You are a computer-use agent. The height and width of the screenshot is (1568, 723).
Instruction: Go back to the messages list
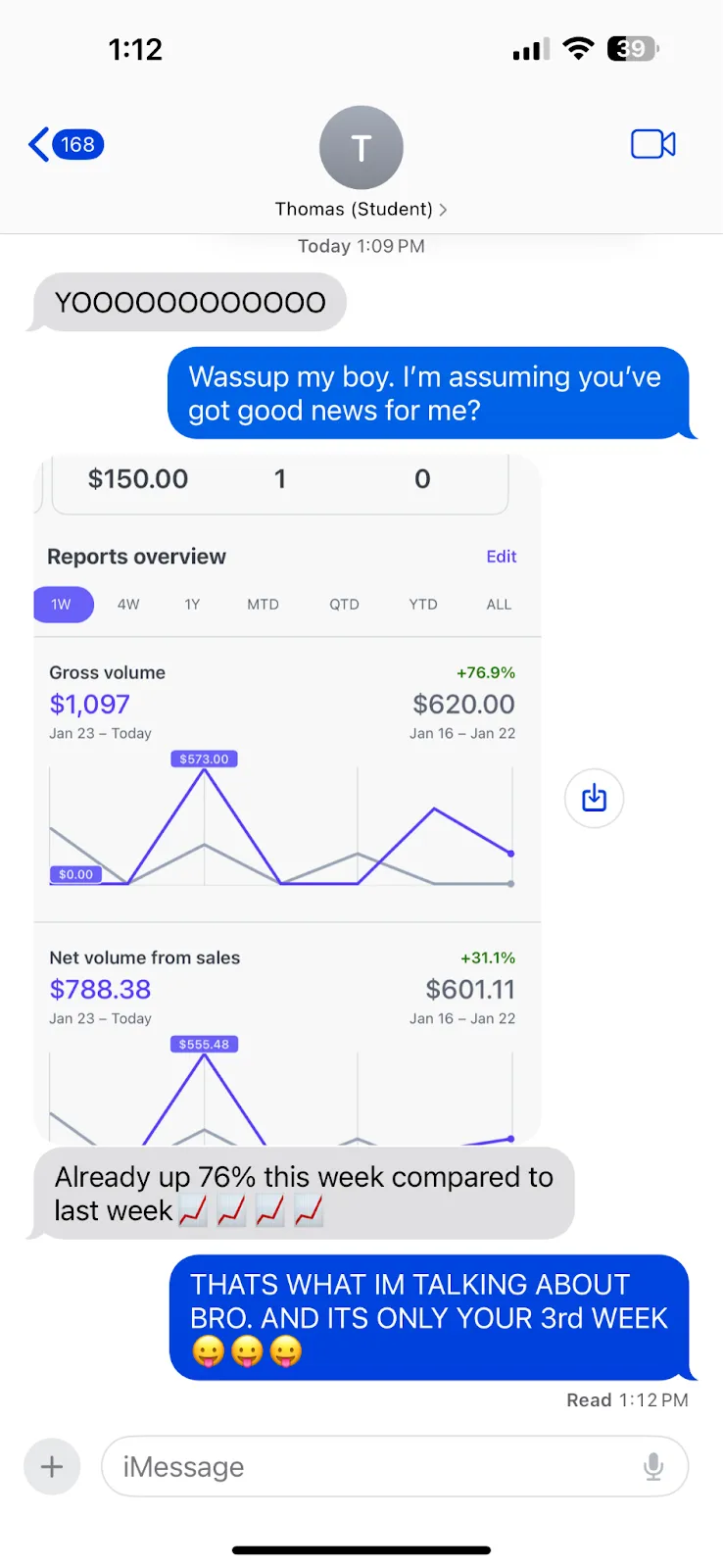pyautogui.click(x=66, y=145)
